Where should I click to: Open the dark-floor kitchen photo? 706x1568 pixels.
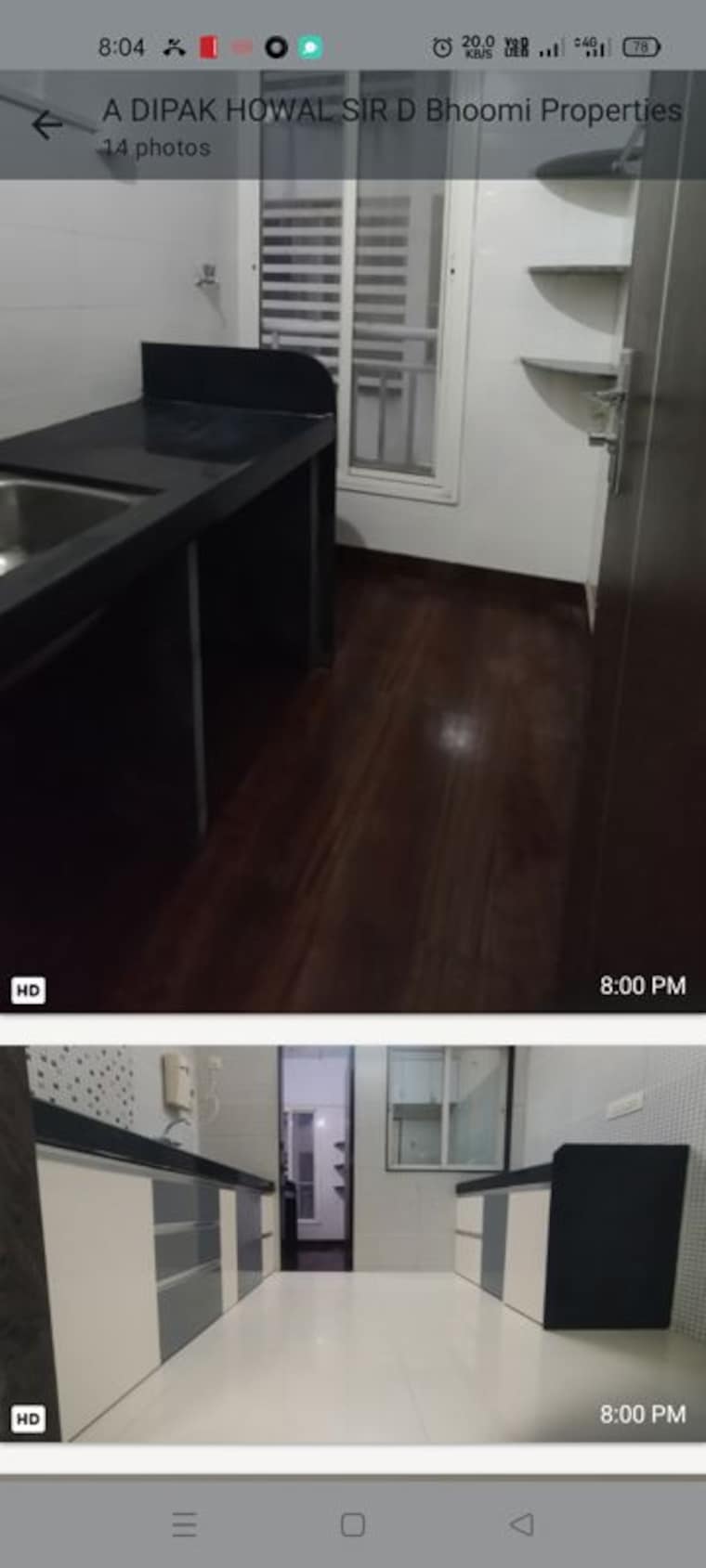pyautogui.click(x=353, y=594)
